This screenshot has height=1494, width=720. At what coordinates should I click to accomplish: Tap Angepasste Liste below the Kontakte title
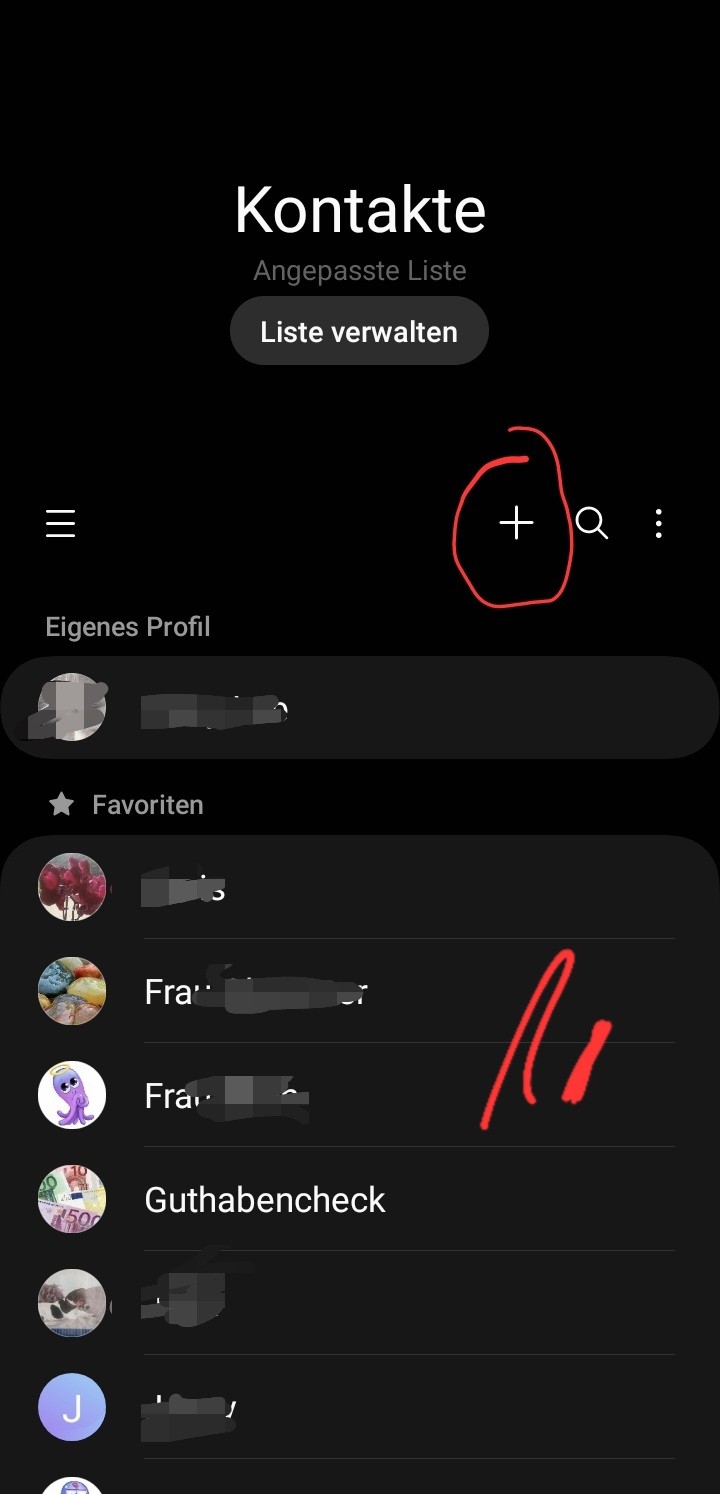[359, 270]
